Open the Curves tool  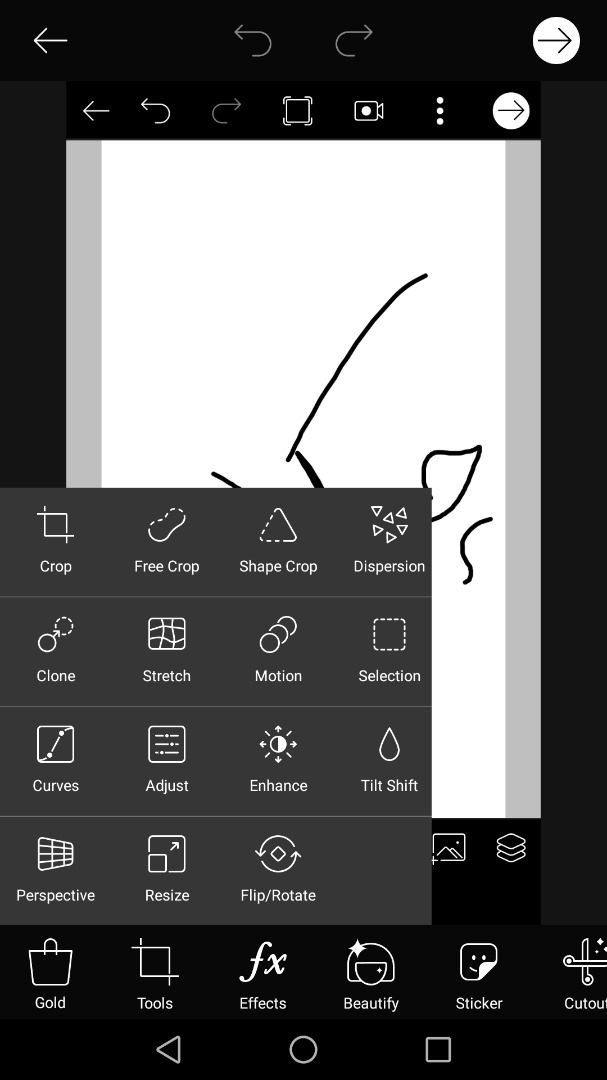pyautogui.click(x=55, y=760)
